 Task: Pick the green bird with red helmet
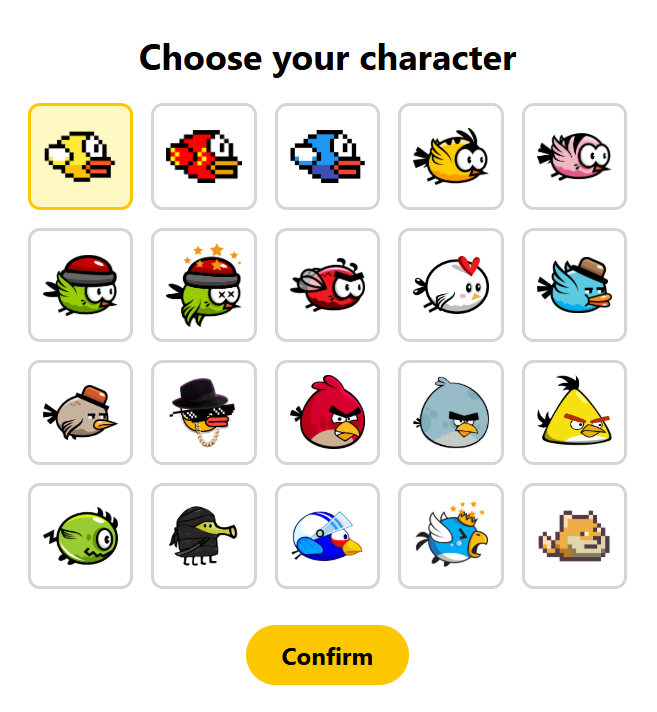coord(80,285)
